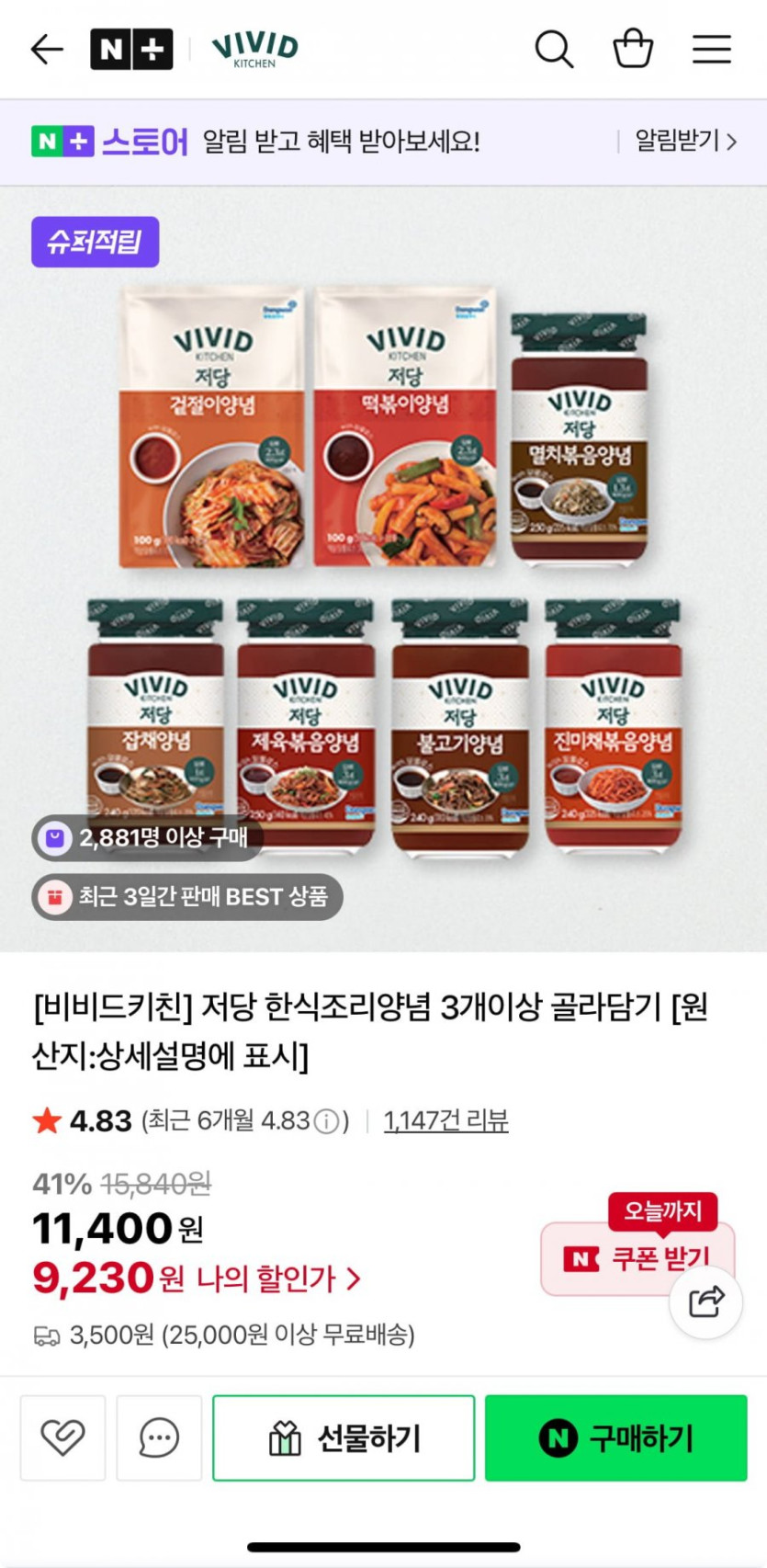Viewport: 767px width, 1568px height.
Task: Tap 선물하기 to send as gift
Action: coord(344,1437)
